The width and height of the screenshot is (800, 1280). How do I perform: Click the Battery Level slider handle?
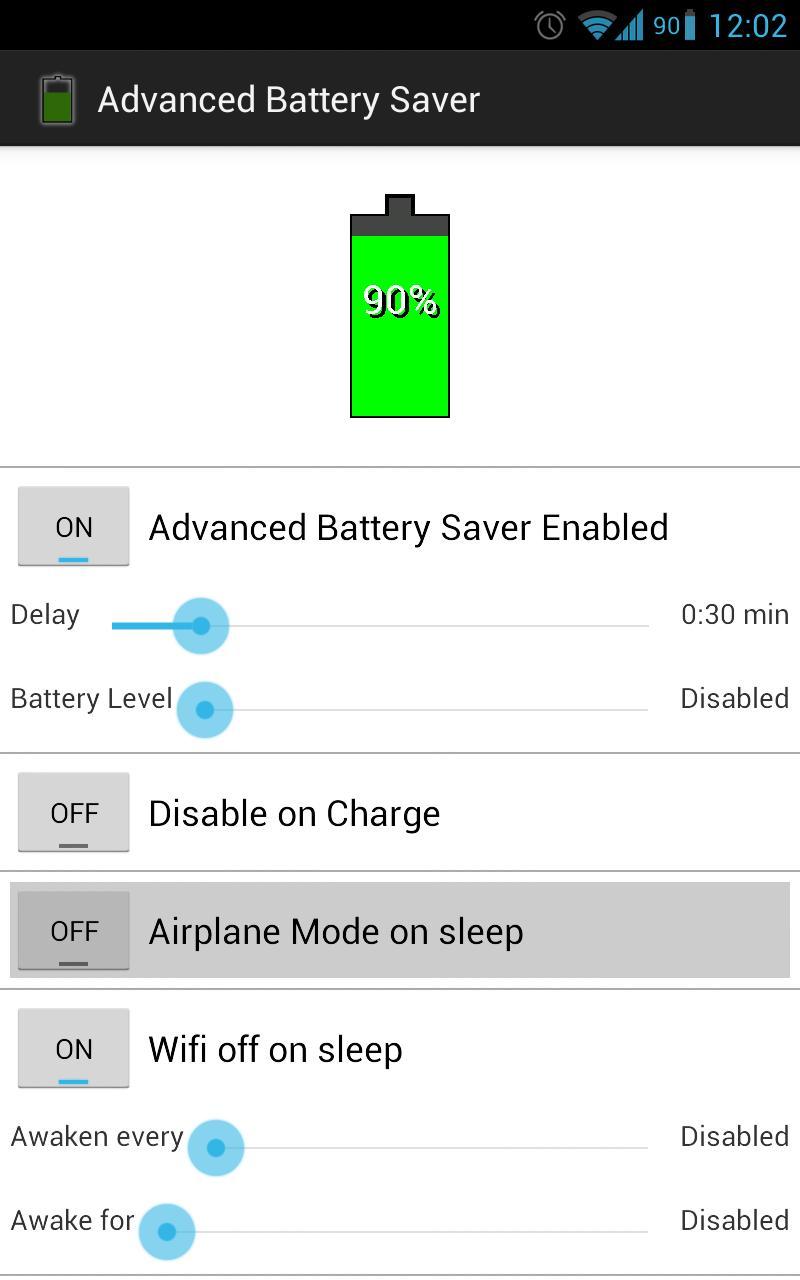pyautogui.click(x=204, y=709)
